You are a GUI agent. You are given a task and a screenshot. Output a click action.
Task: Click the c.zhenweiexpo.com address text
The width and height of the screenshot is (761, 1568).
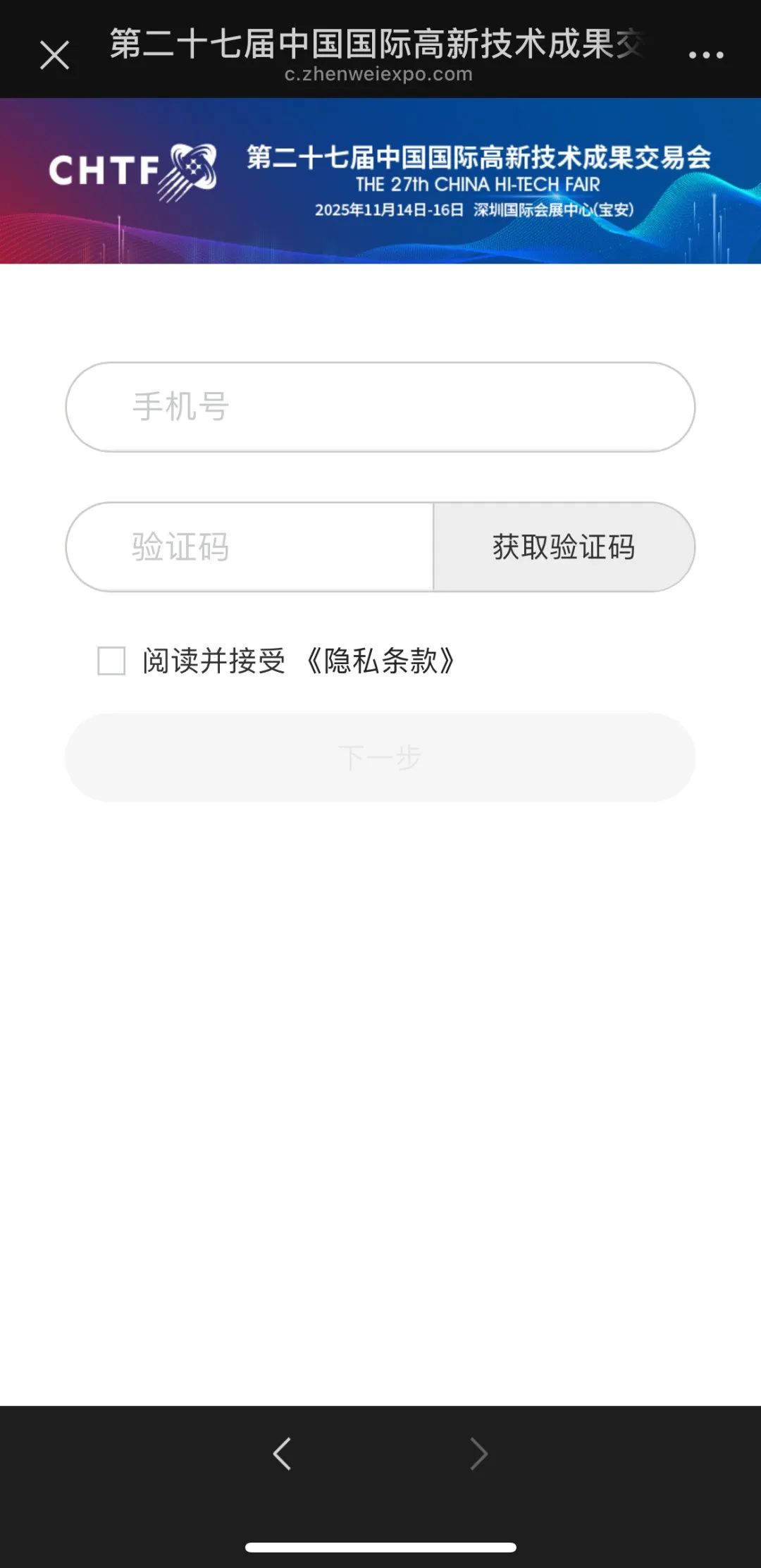(x=378, y=75)
